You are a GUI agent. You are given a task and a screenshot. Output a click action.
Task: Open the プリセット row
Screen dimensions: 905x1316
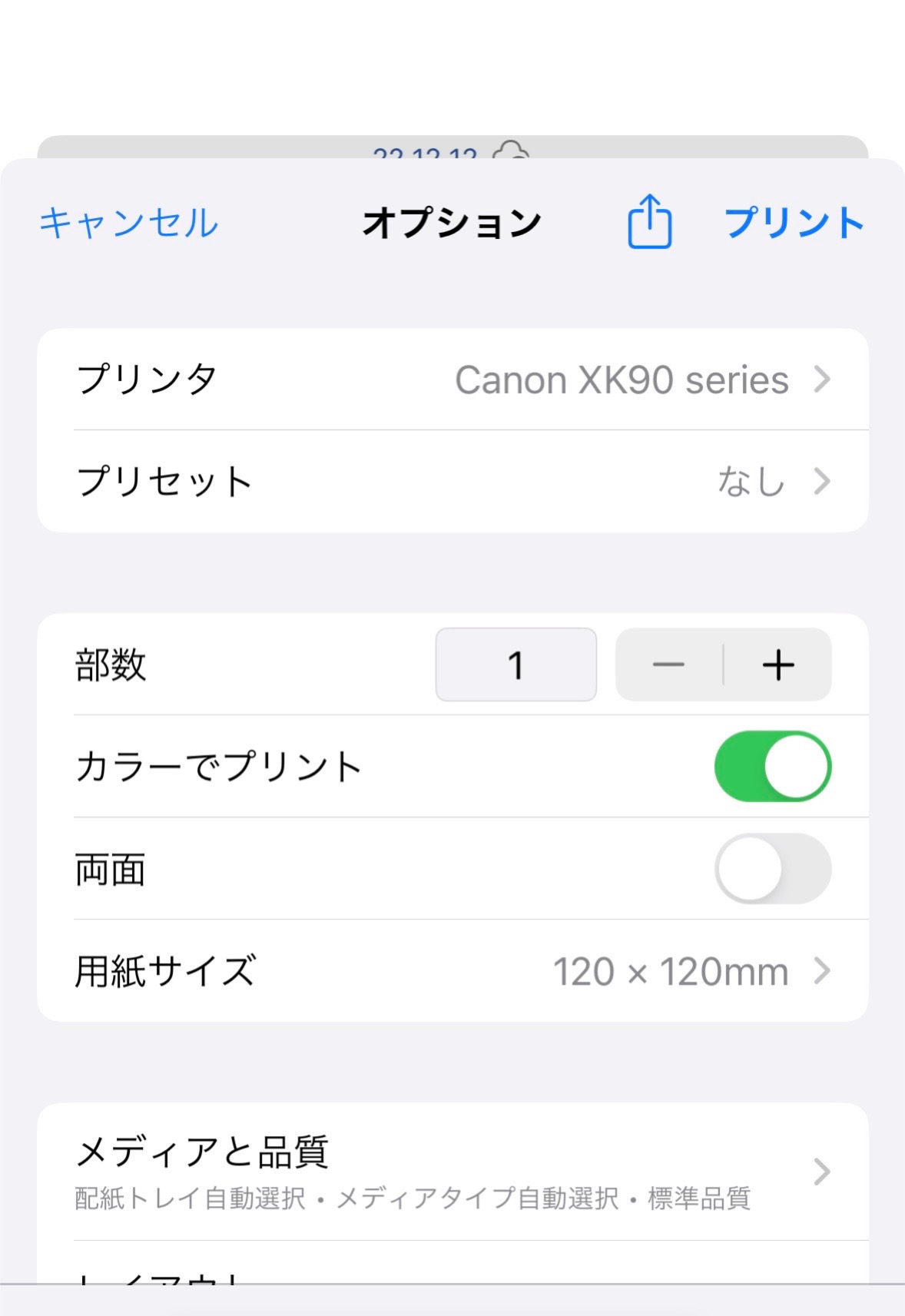click(452, 482)
